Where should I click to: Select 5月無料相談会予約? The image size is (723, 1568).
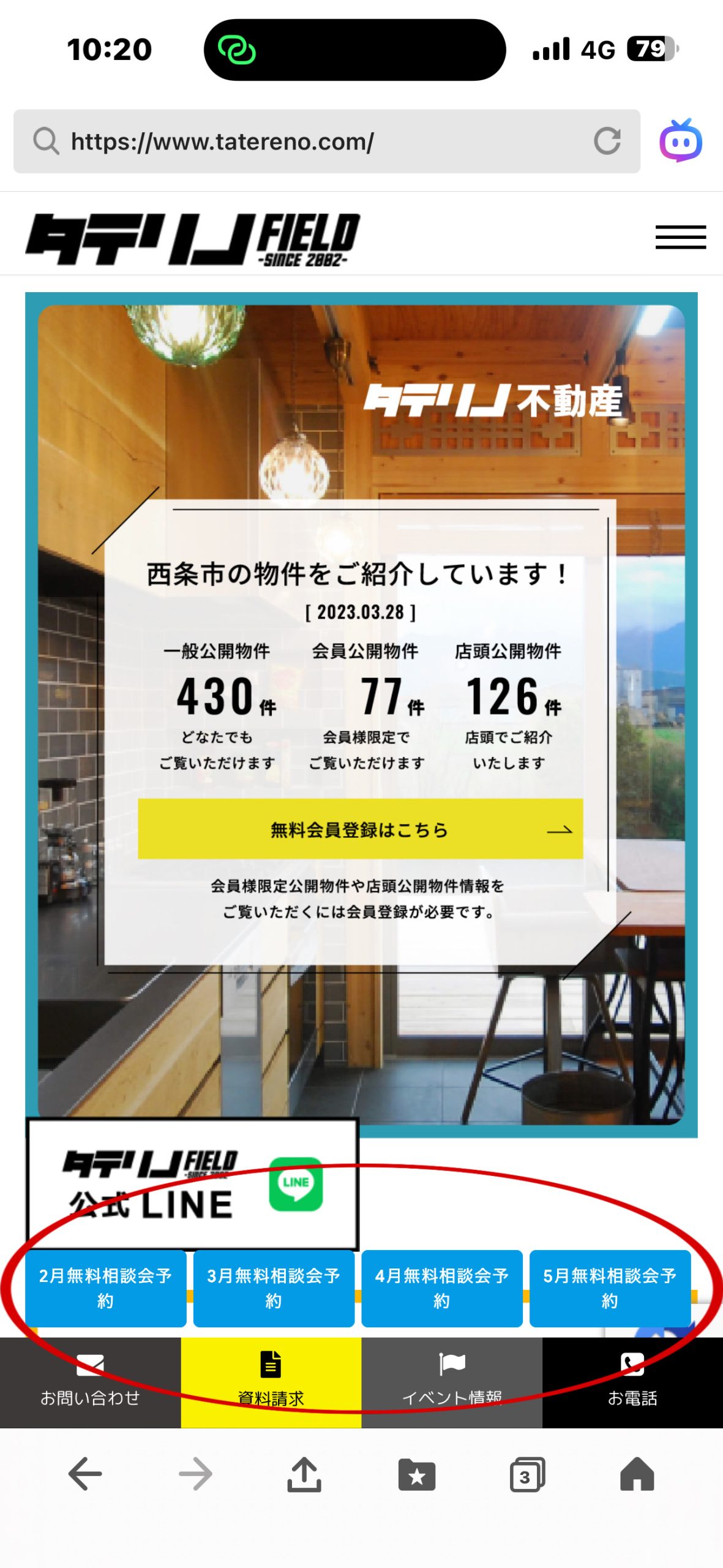[610, 1287]
